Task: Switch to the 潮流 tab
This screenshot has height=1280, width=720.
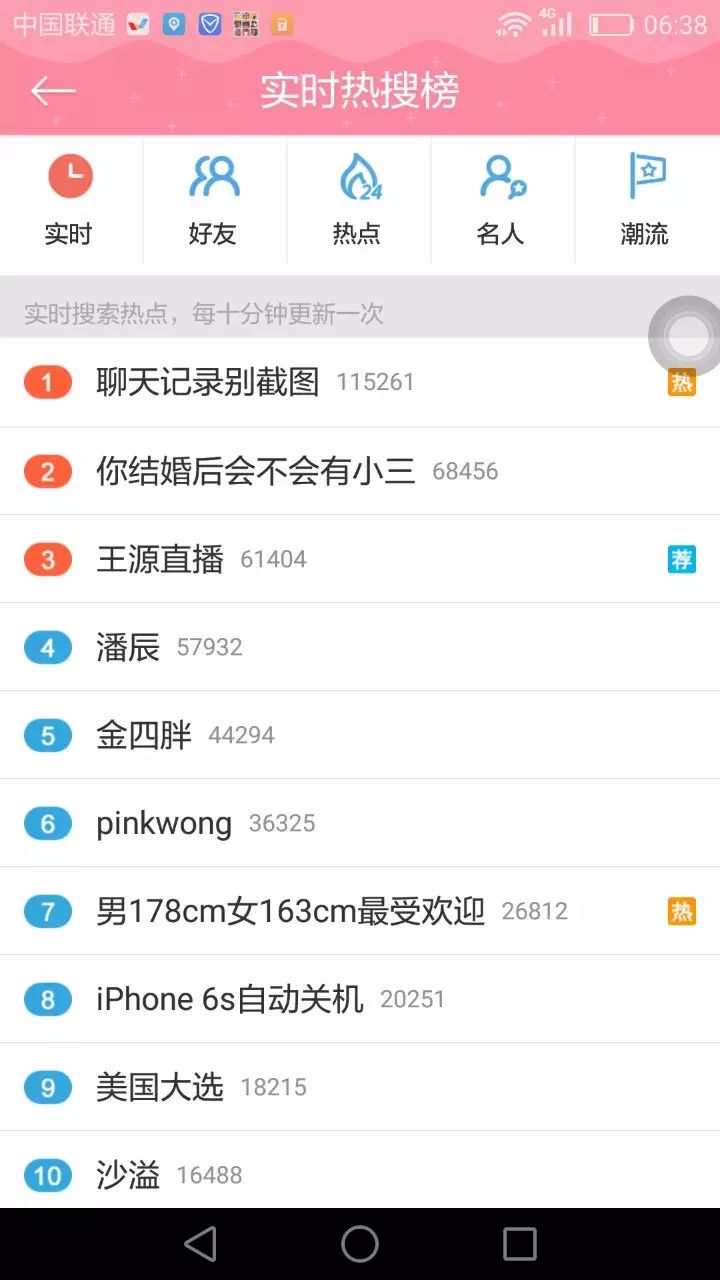Action: 646,199
